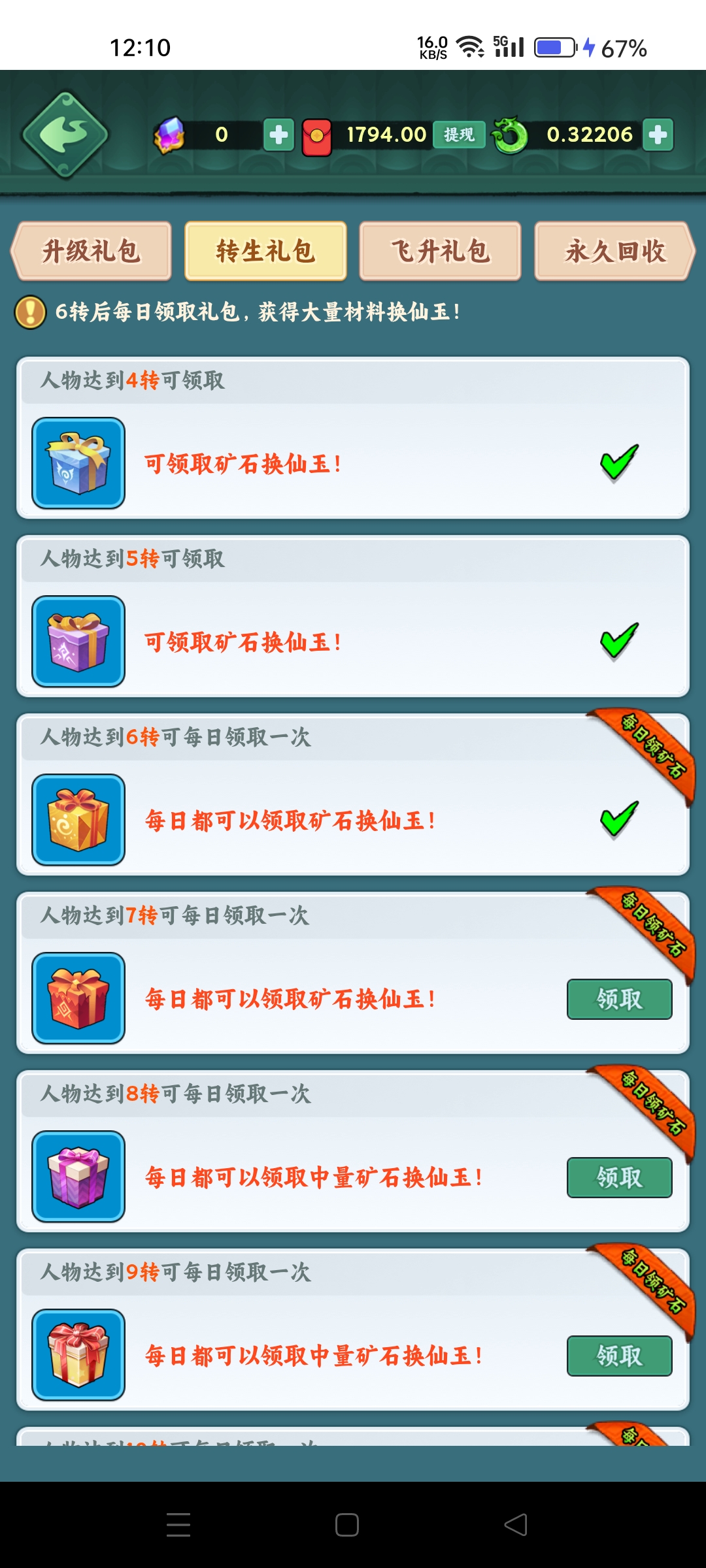The height and width of the screenshot is (1568, 706).
Task: Tap the 提现 withdraw button
Action: pyautogui.click(x=459, y=135)
